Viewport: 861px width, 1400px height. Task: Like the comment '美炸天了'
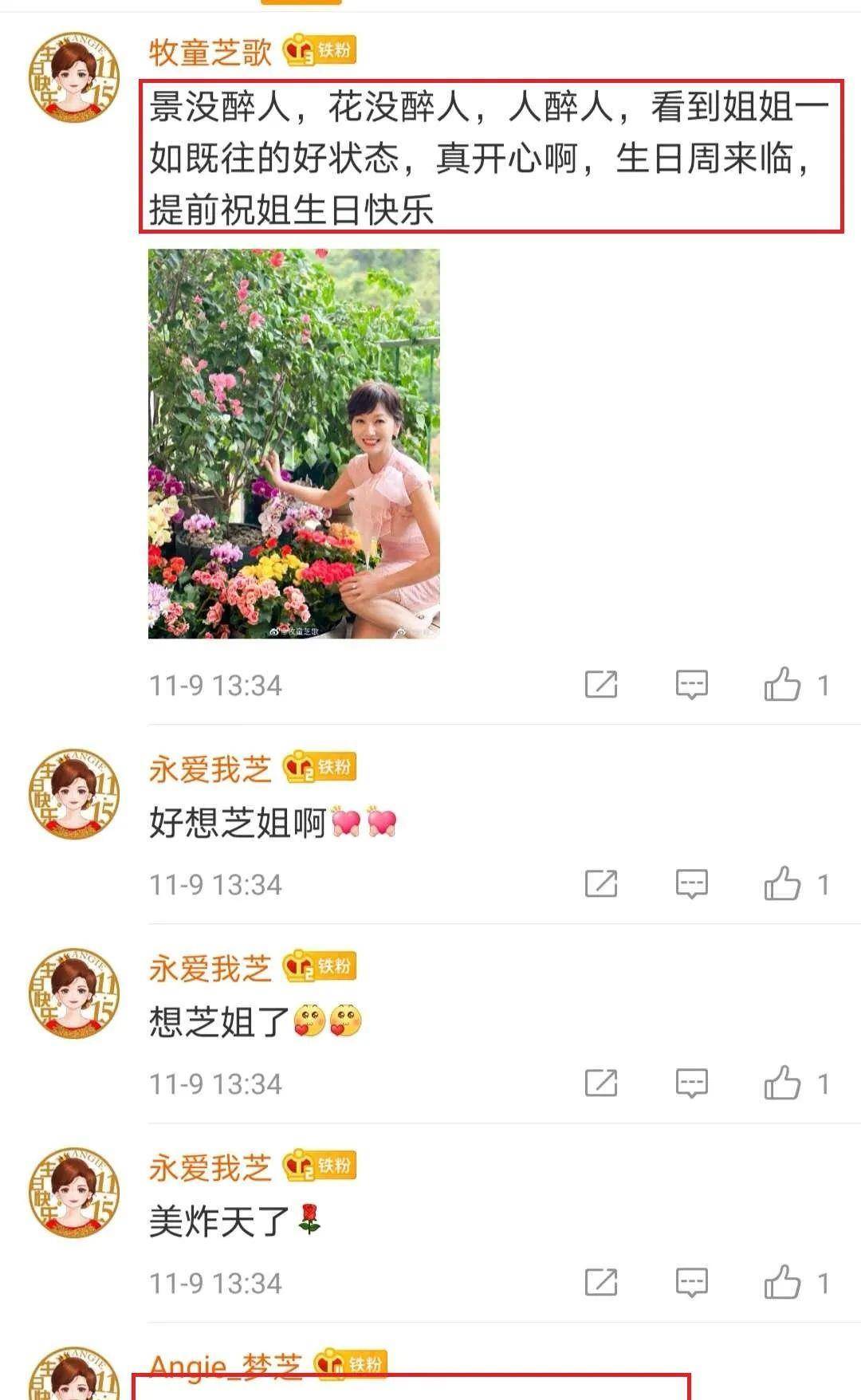click(x=782, y=1283)
